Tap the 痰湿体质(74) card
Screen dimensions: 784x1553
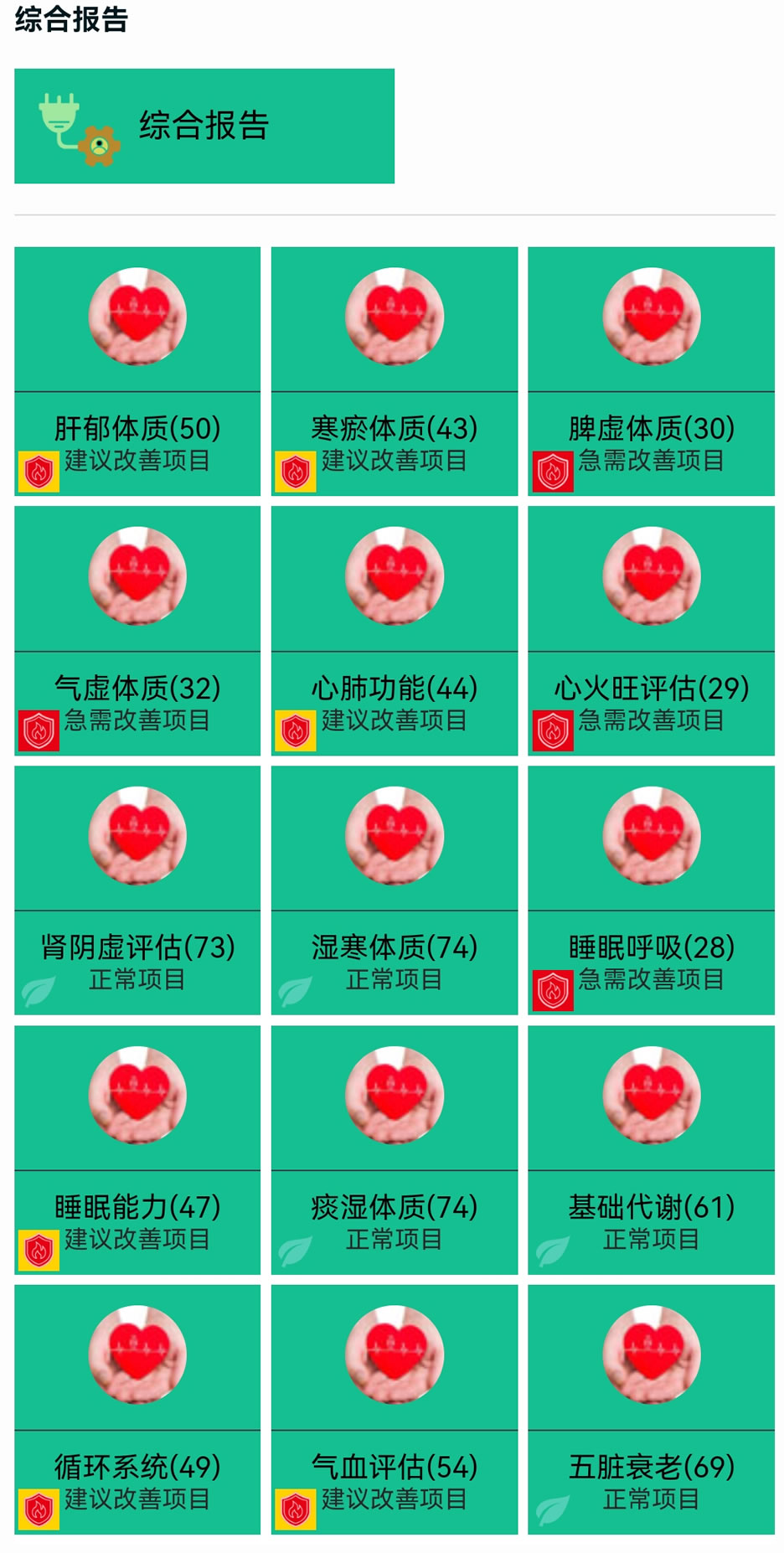click(394, 1150)
